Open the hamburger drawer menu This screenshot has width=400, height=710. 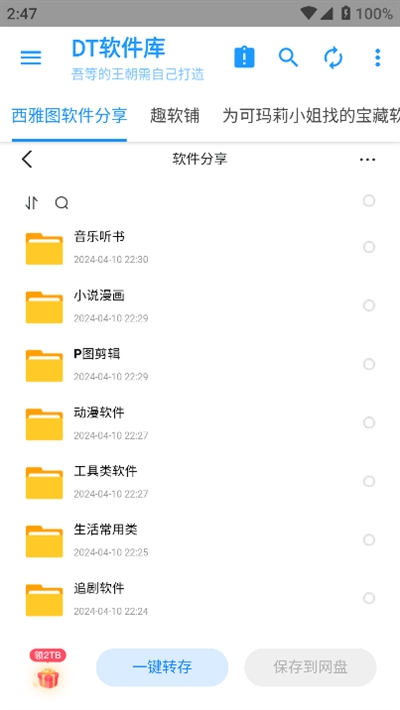31,58
